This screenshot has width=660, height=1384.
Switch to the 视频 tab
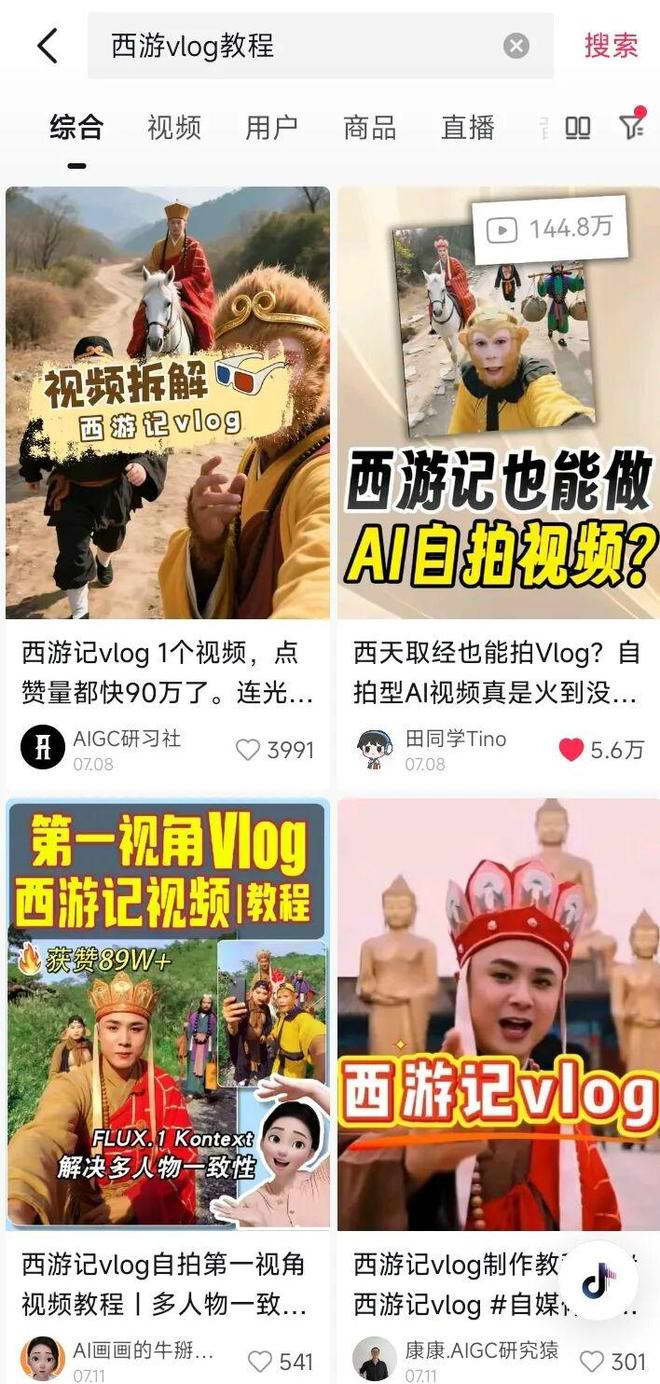point(174,128)
